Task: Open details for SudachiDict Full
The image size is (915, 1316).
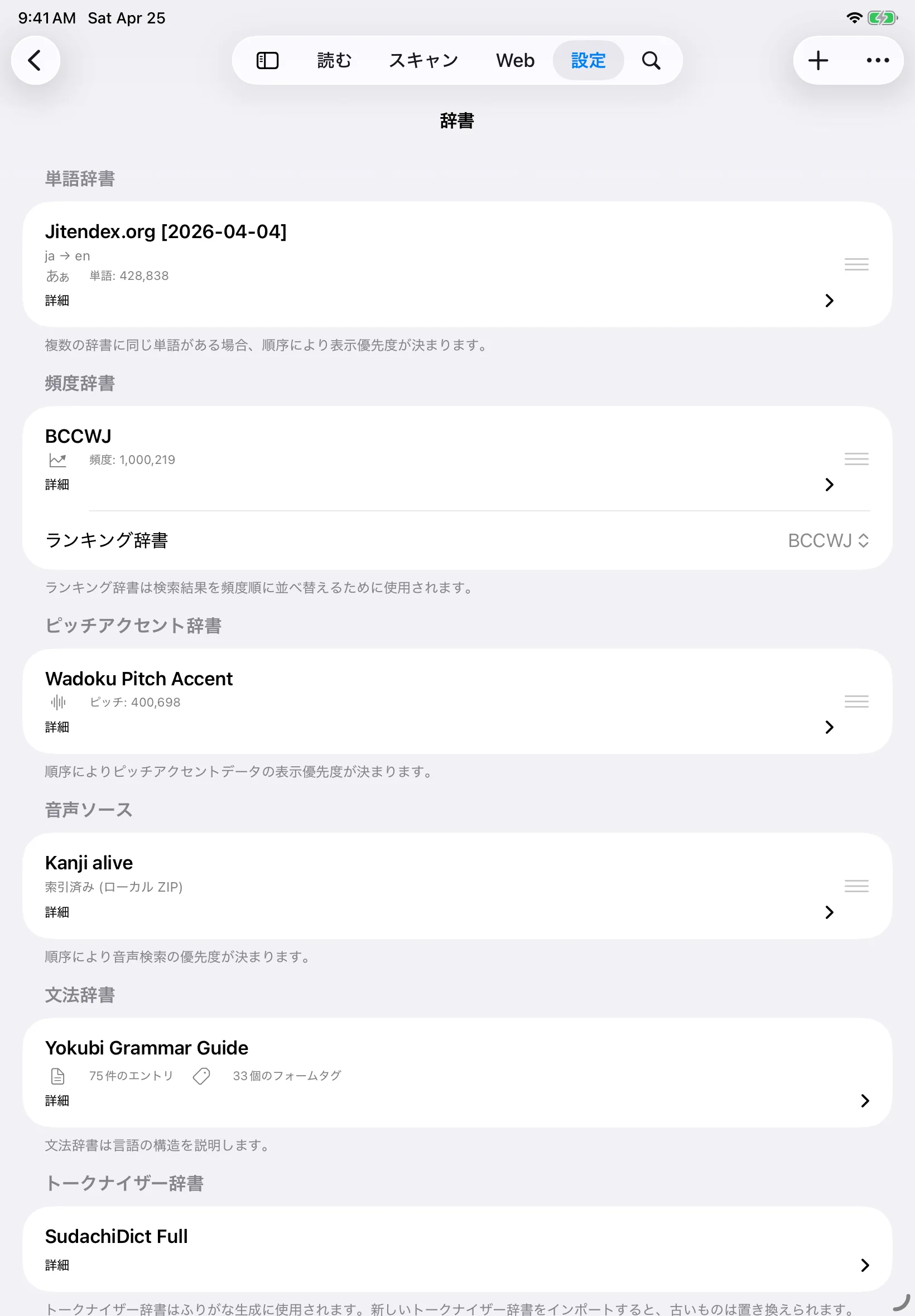Action: click(457, 1265)
